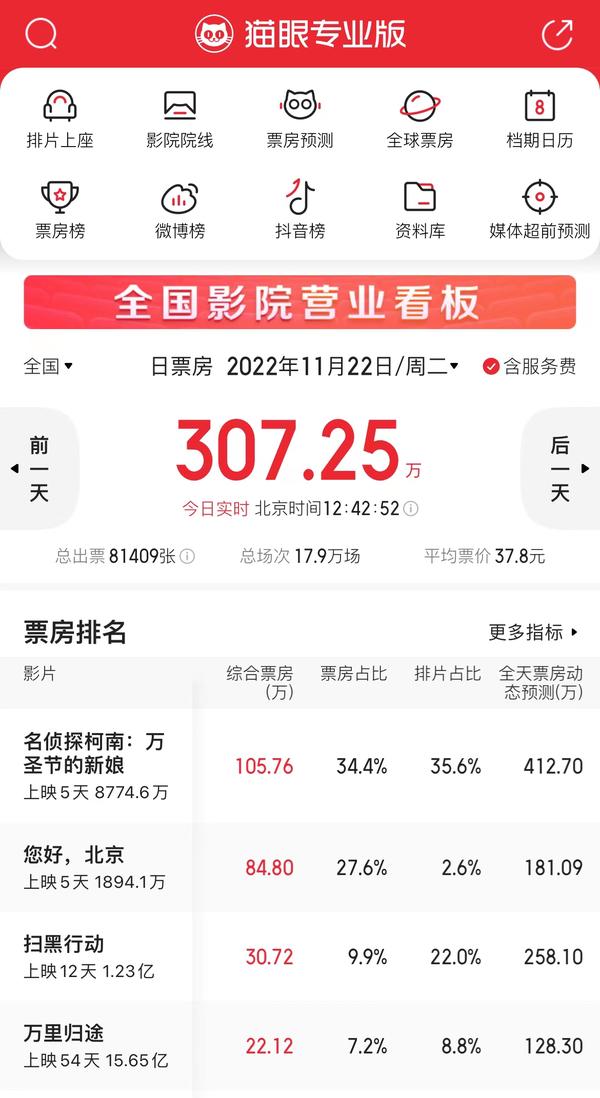Open 影院院线 section
The height and width of the screenshot is (1098, 600).
180,120
